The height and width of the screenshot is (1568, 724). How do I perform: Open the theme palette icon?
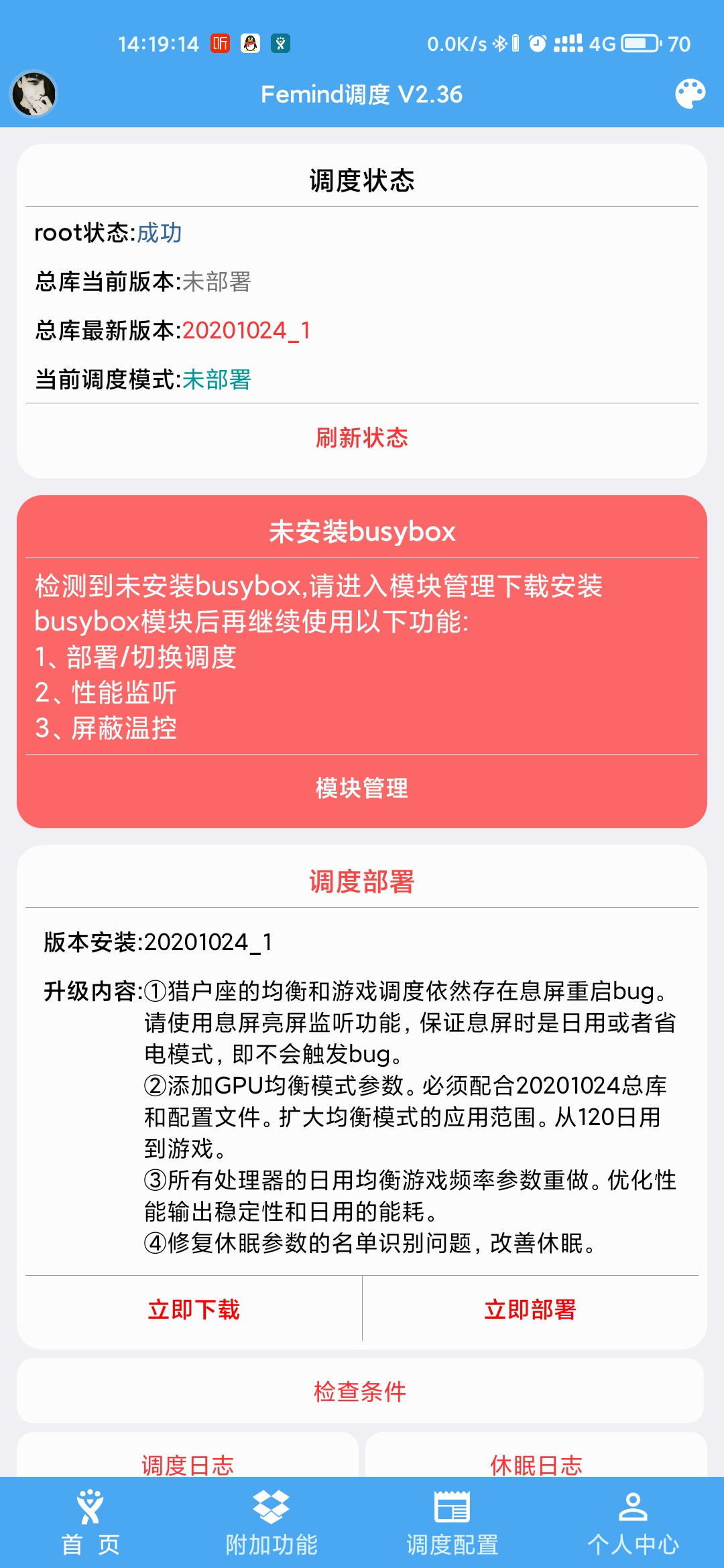pyautogui.click(x=690, y=94)
